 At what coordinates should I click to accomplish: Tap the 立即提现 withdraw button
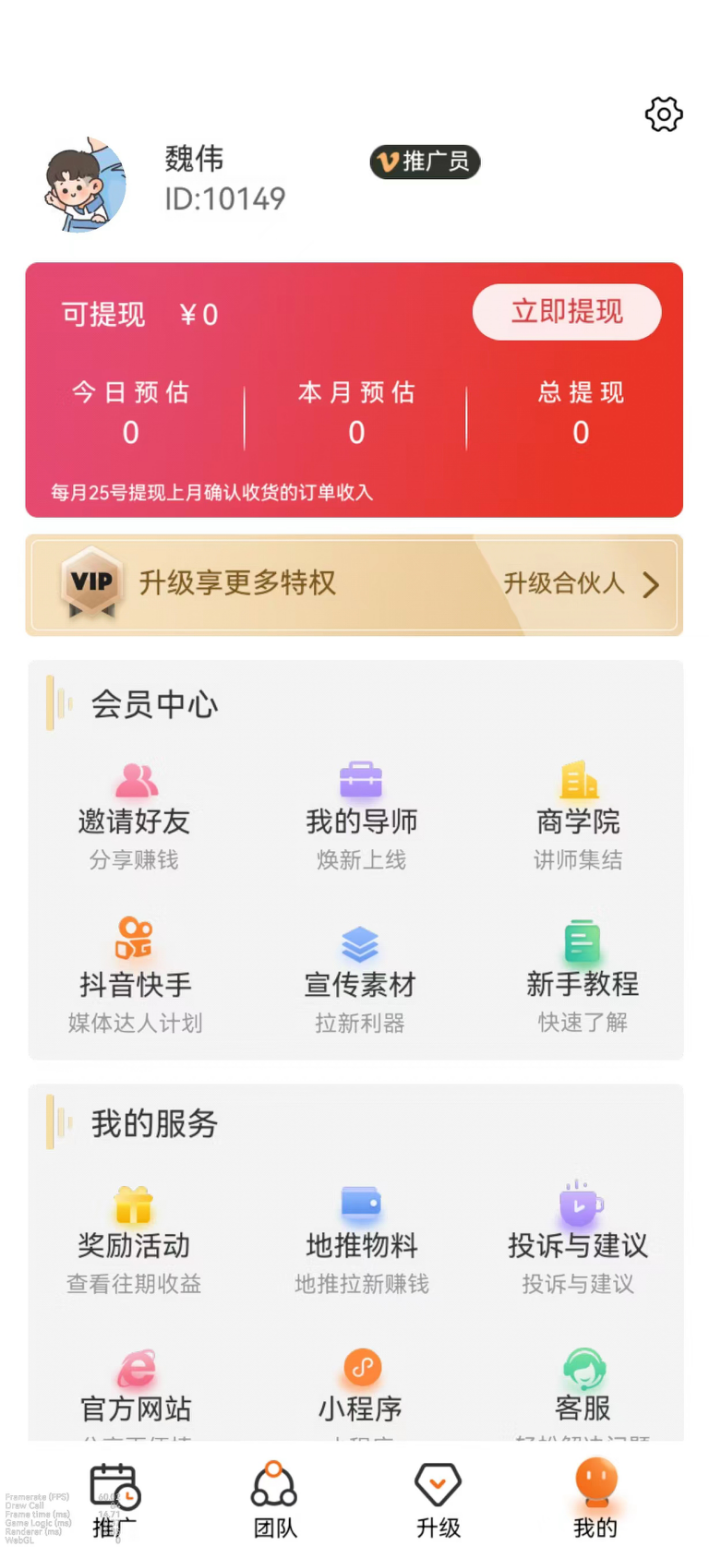tap(566, 312)
